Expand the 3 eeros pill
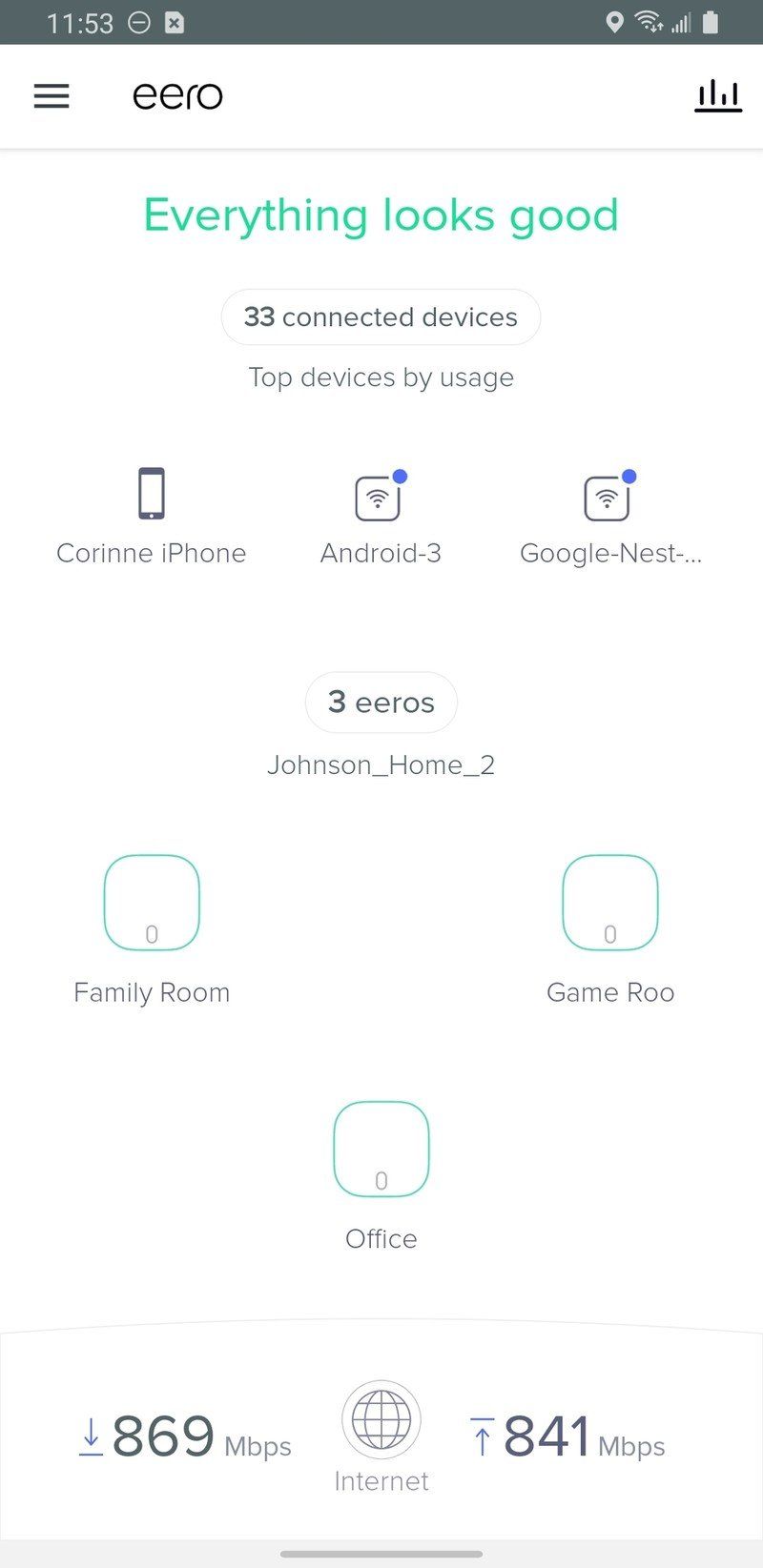This screenshot has width=763, height=1568. click(x=381, y=703)
